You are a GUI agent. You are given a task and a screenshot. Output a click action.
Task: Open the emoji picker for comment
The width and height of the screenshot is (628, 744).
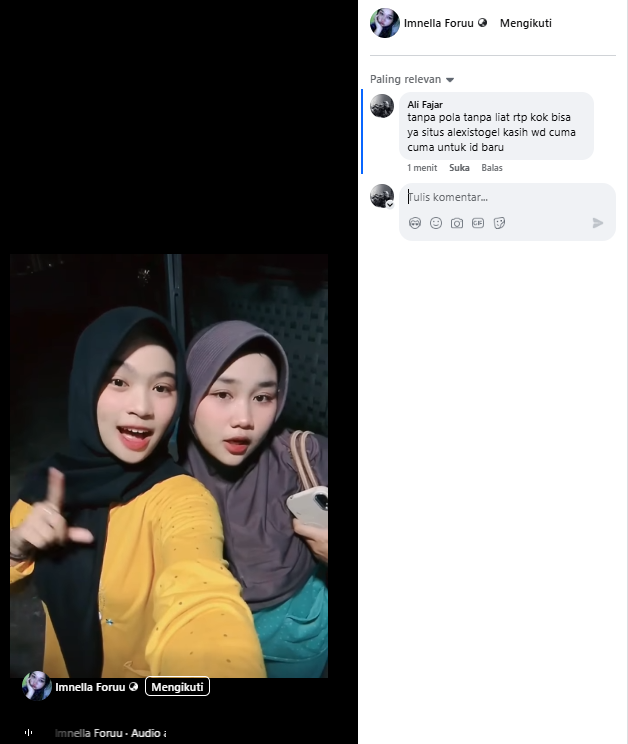[436, 223]
